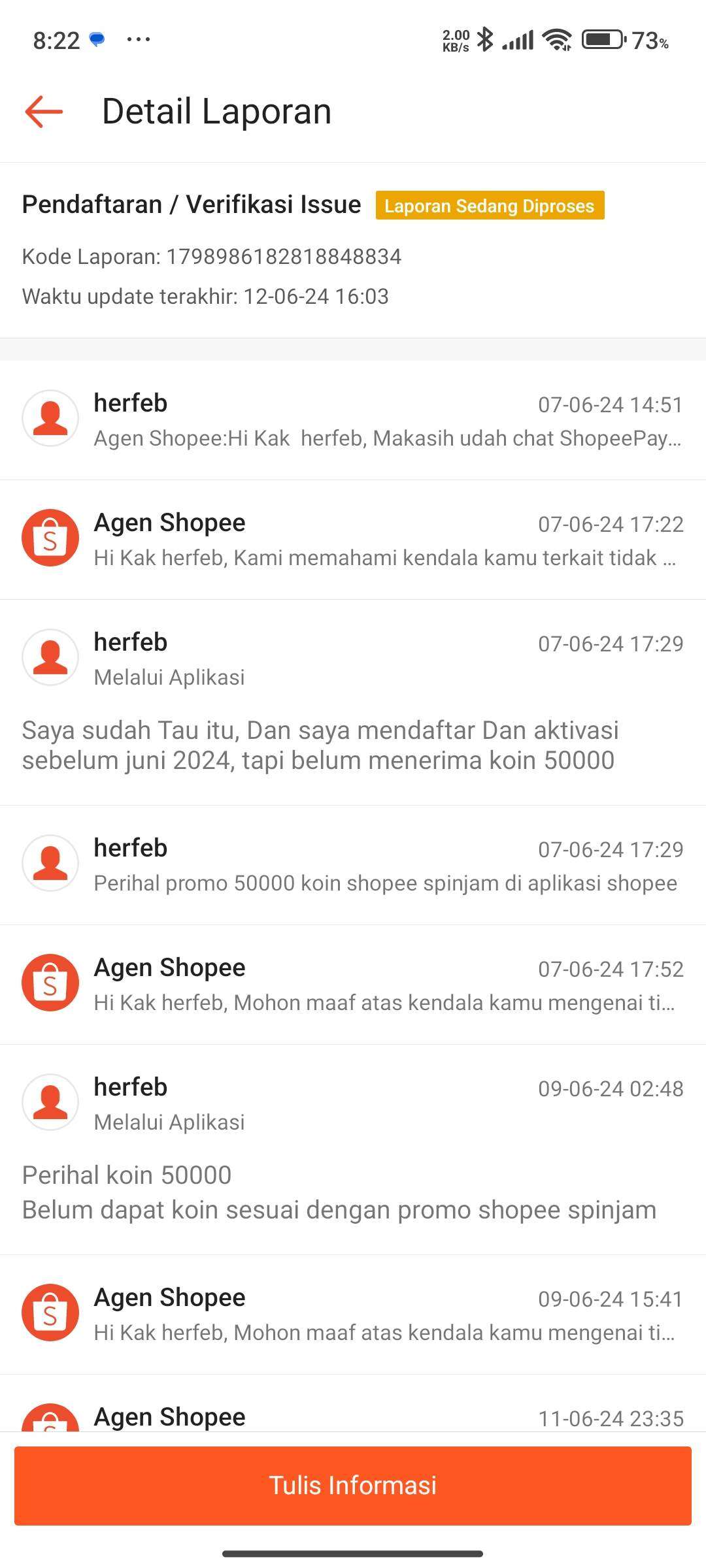Image resolution: width=706 pixels, height=1568 pixels.
Task: Open Agen Shopee reply from 07-06-24 17:22
Action: [x=353, y=540]
